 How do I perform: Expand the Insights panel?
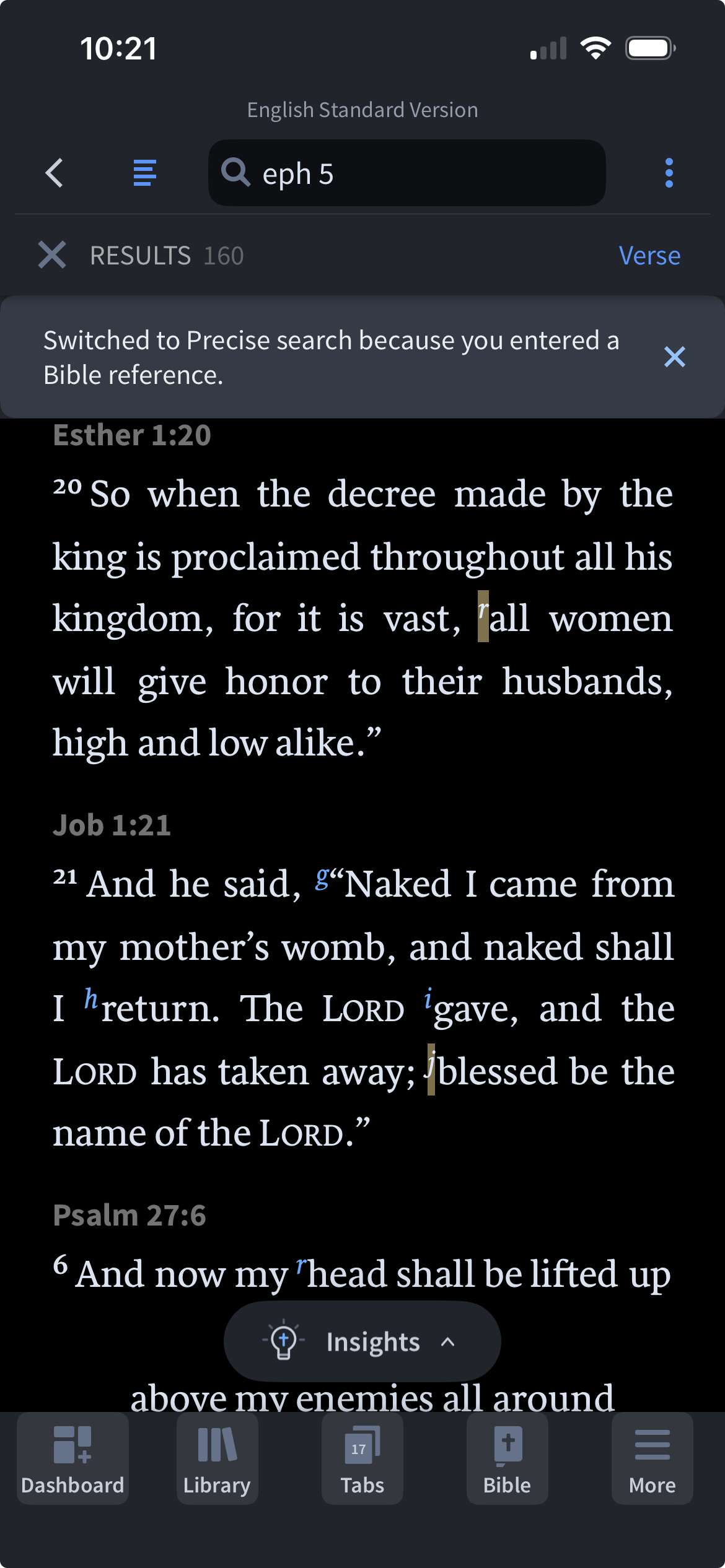click(362, 1341)
